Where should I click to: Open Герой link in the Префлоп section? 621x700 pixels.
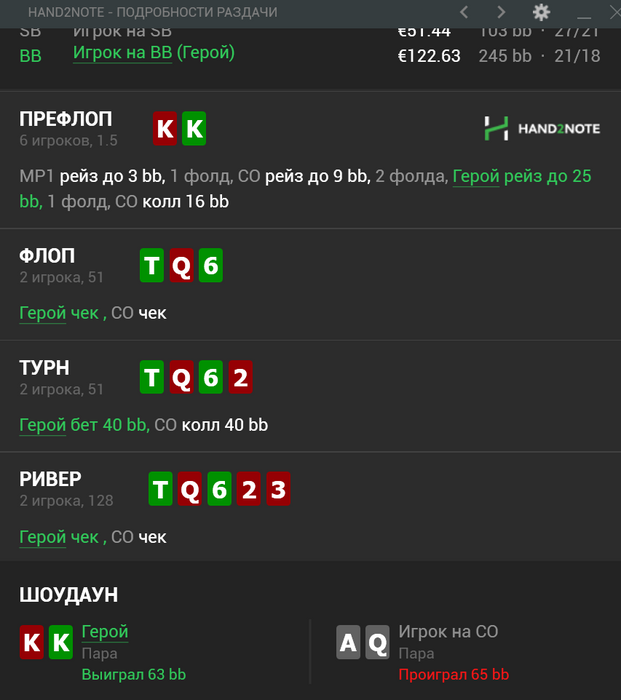coord(476,176)
